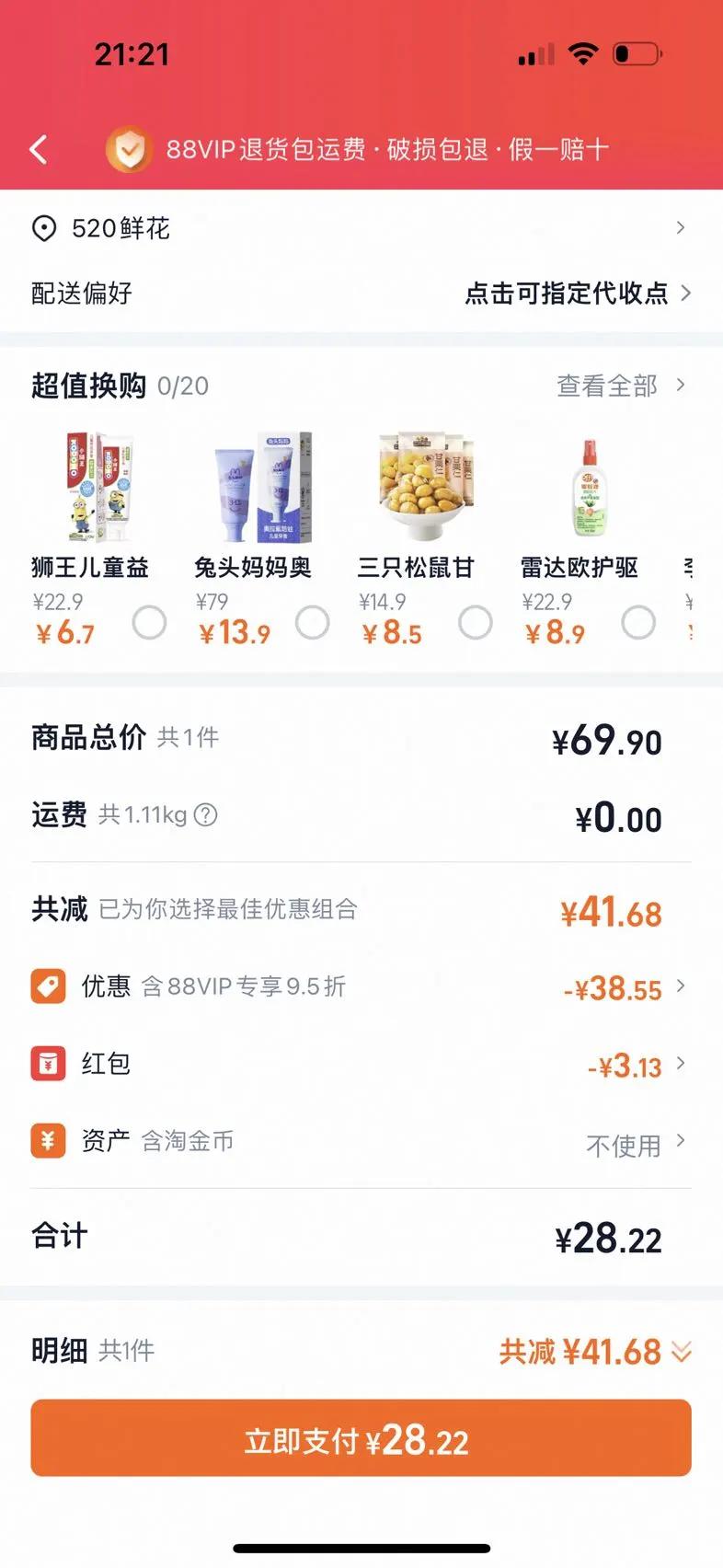Select the 雷达欧护驱 add-on circle
Viewport: 723px width, 1568px height.
[638, 623]
